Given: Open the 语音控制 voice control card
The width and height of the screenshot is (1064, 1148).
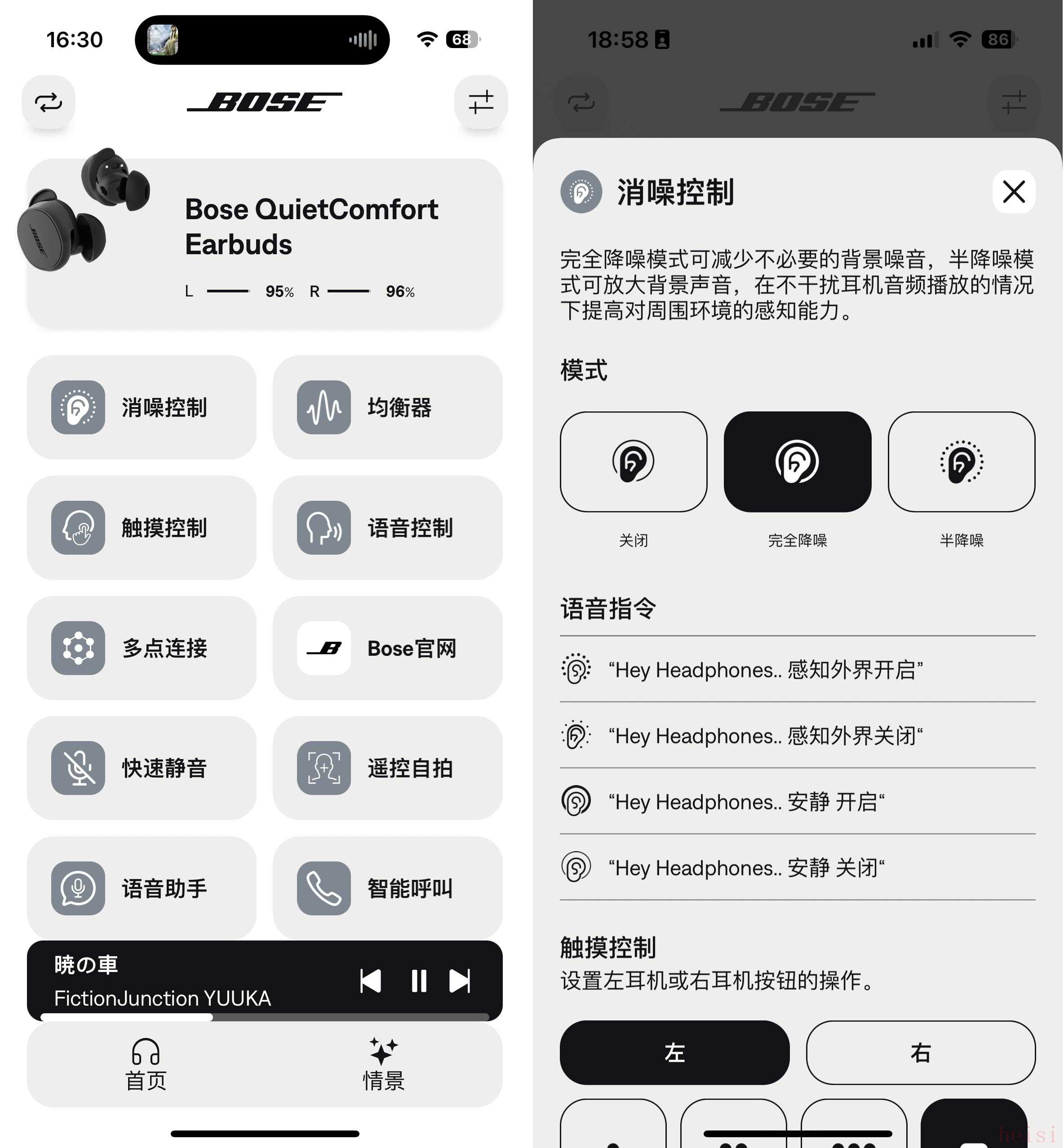Looking at the screenshot, I should (387, 528).
